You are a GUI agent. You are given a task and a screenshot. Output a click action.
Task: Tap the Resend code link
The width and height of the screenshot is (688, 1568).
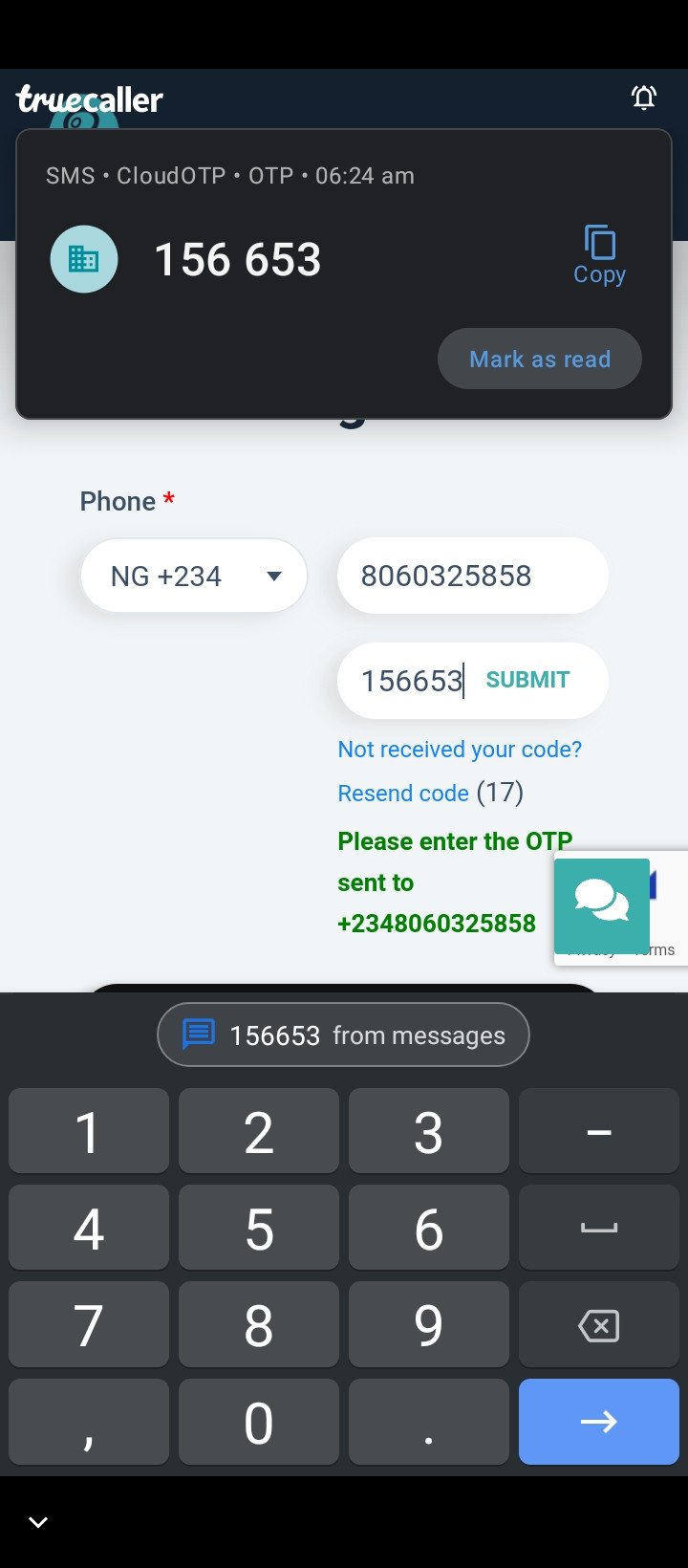pos(403,794)
